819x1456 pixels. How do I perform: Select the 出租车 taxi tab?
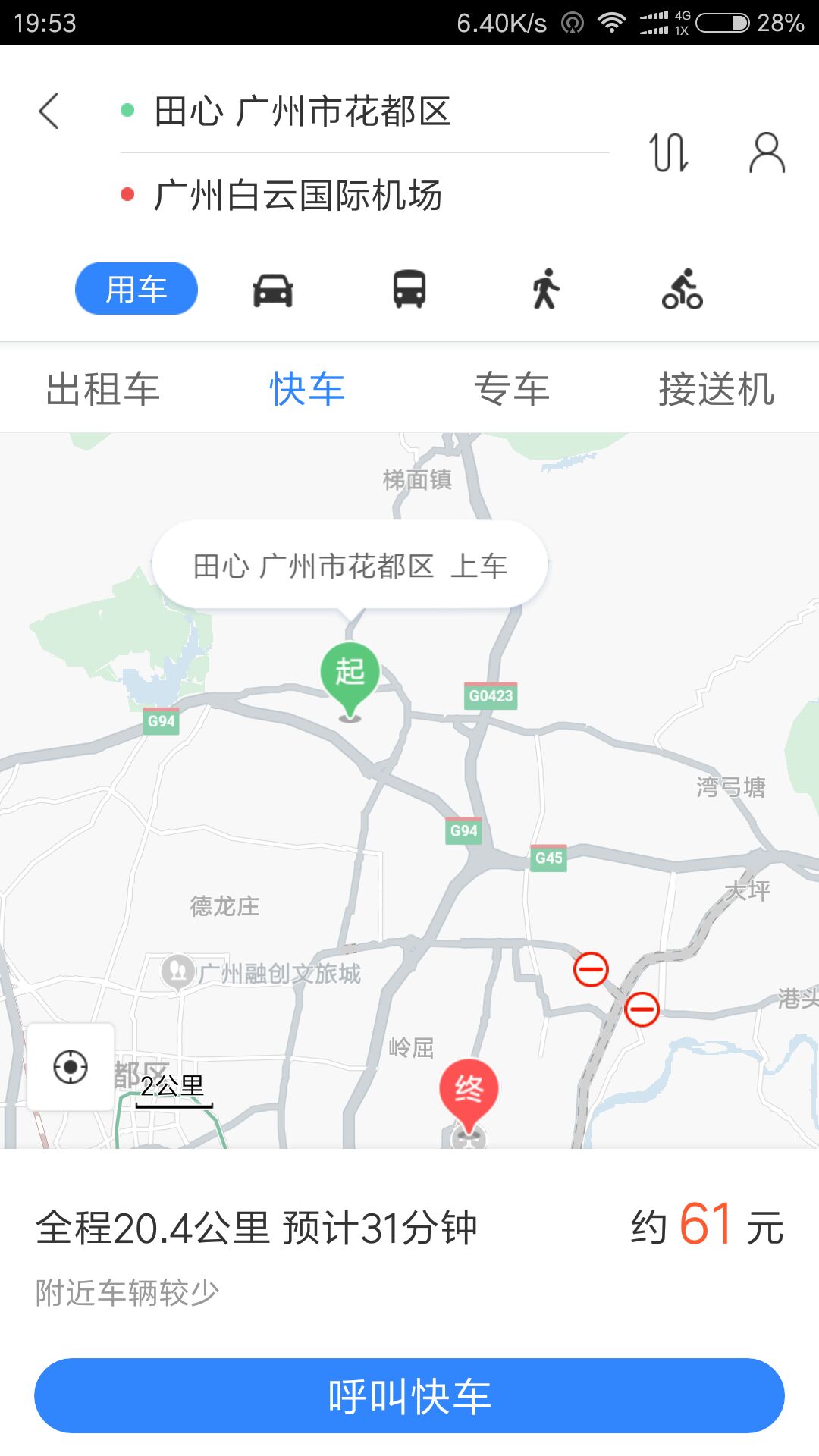click(103, 389)
